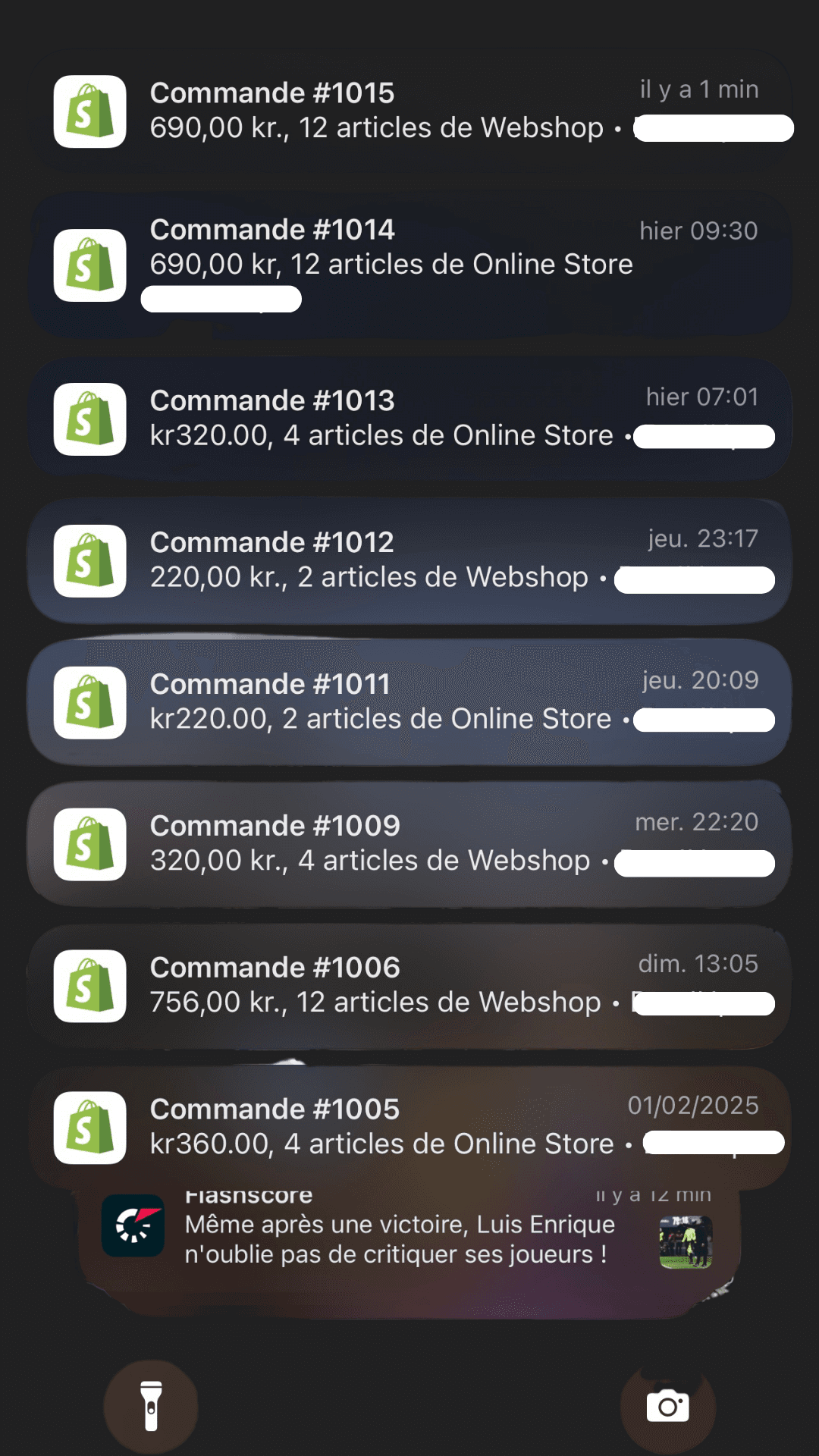This screenshot has height=1456, width=819.
Task: Turn on the flashlight
Action: click(x=151, y=1407)
